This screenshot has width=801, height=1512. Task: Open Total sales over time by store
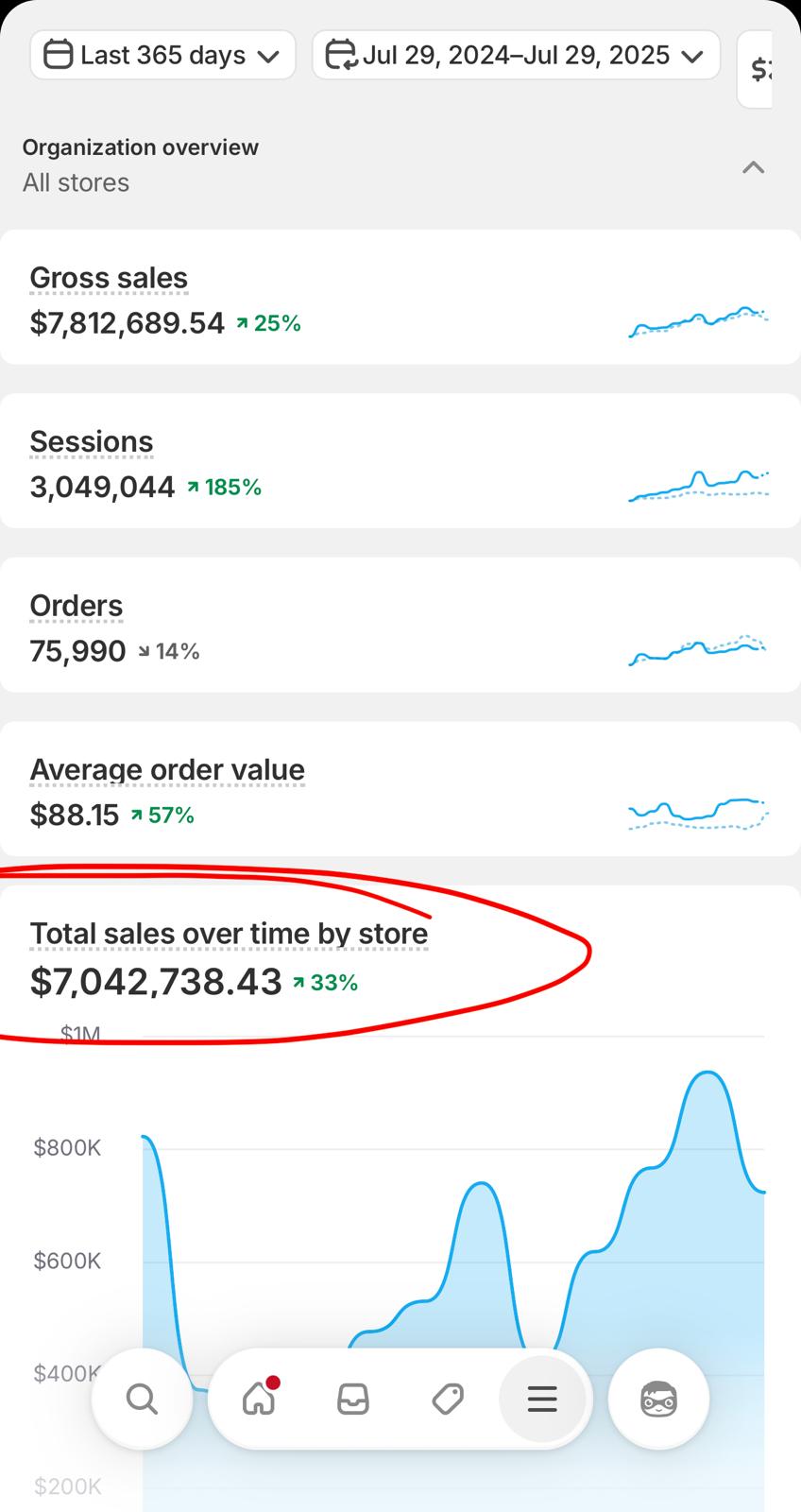229,934
